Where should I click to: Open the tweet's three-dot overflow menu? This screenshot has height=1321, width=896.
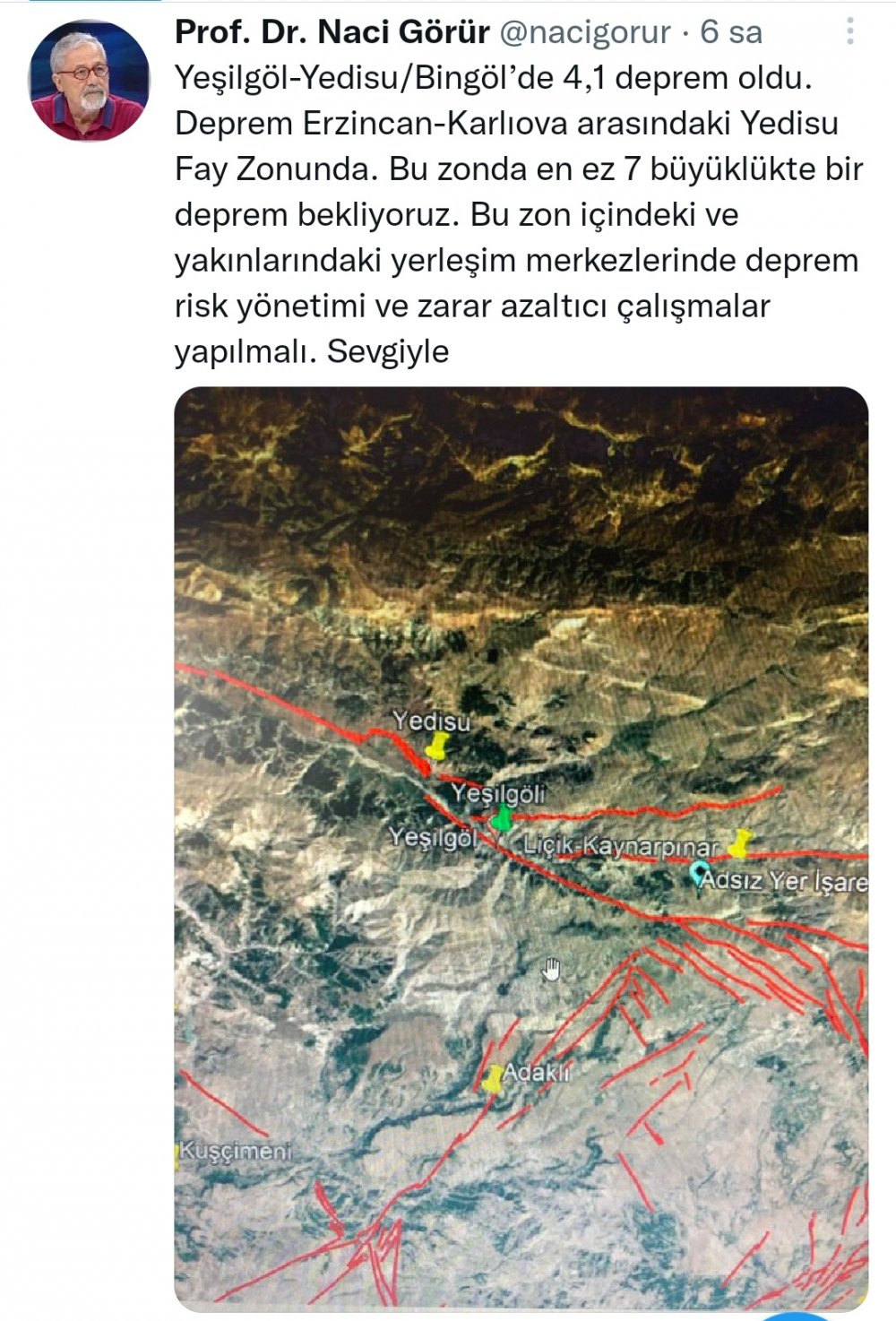(x=849, y=32)
